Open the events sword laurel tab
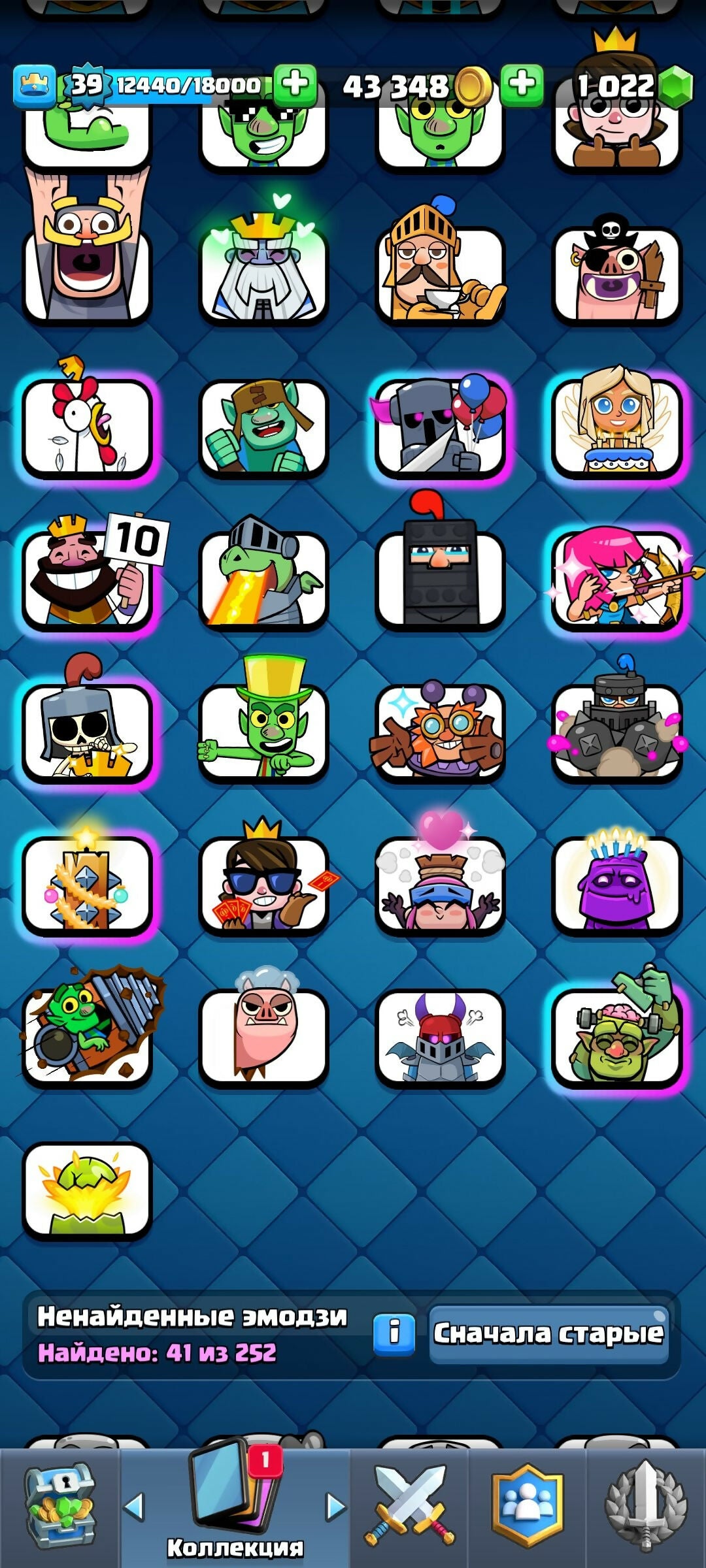 coord(646,1506)
